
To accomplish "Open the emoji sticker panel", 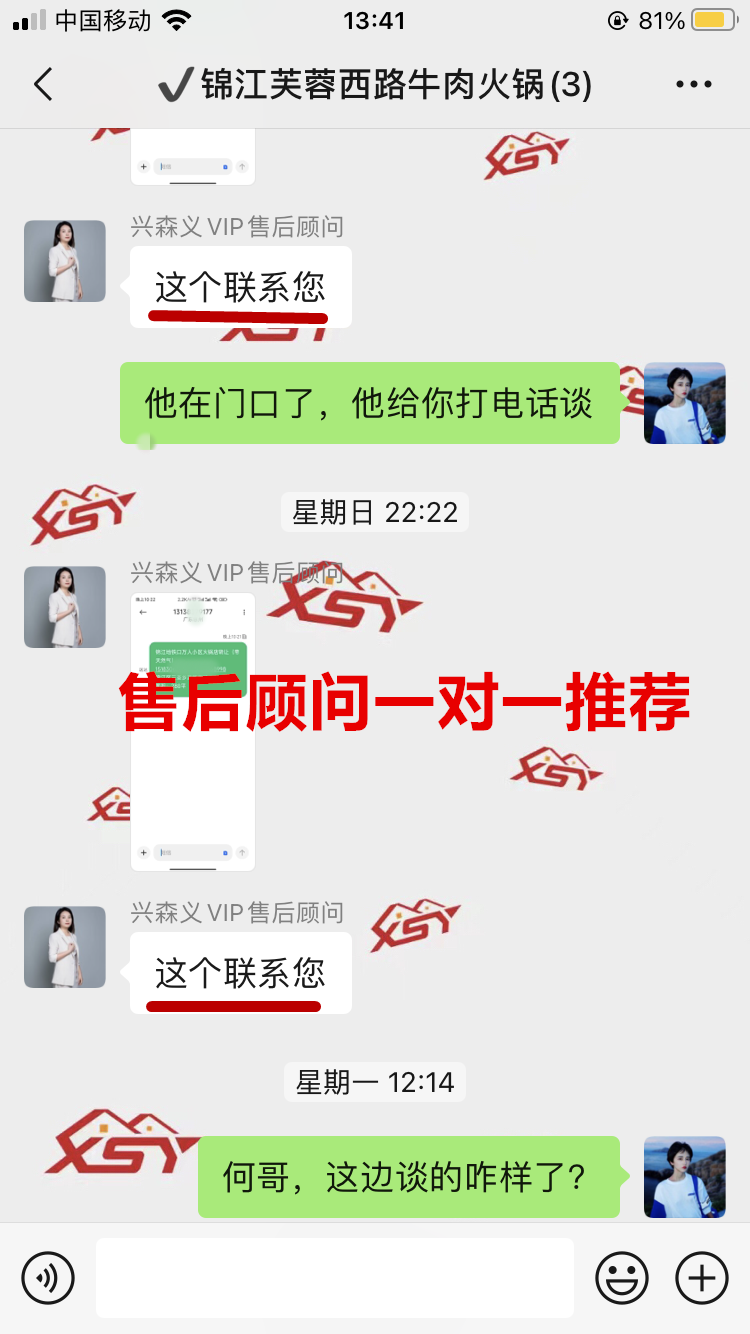I will 622,1277.
